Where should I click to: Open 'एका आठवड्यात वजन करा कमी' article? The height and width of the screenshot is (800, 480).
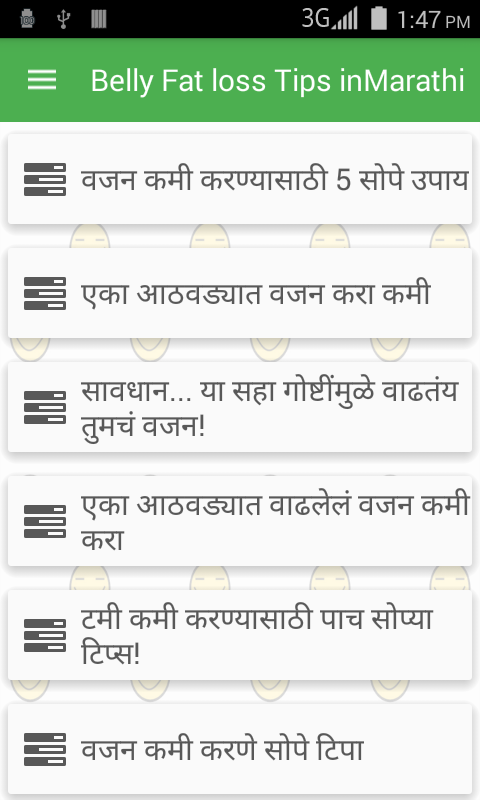click(x=240, y=293)
